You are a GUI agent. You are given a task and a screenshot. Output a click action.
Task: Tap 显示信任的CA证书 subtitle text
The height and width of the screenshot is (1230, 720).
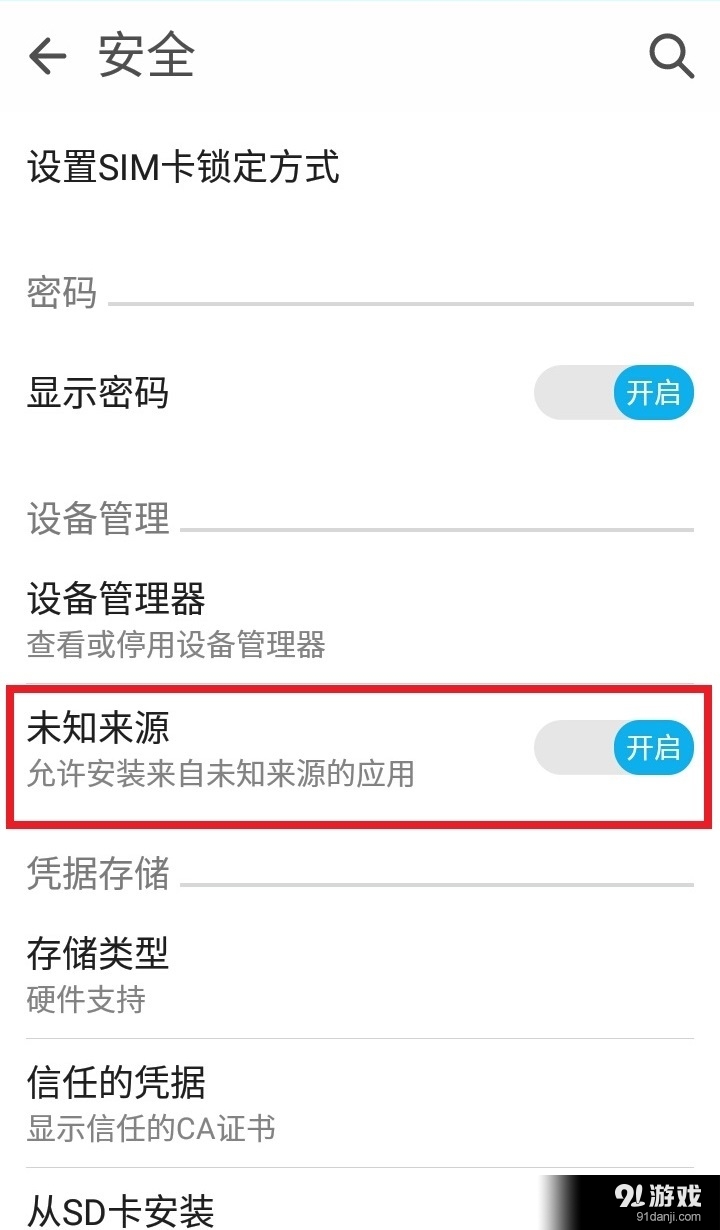152,1129
